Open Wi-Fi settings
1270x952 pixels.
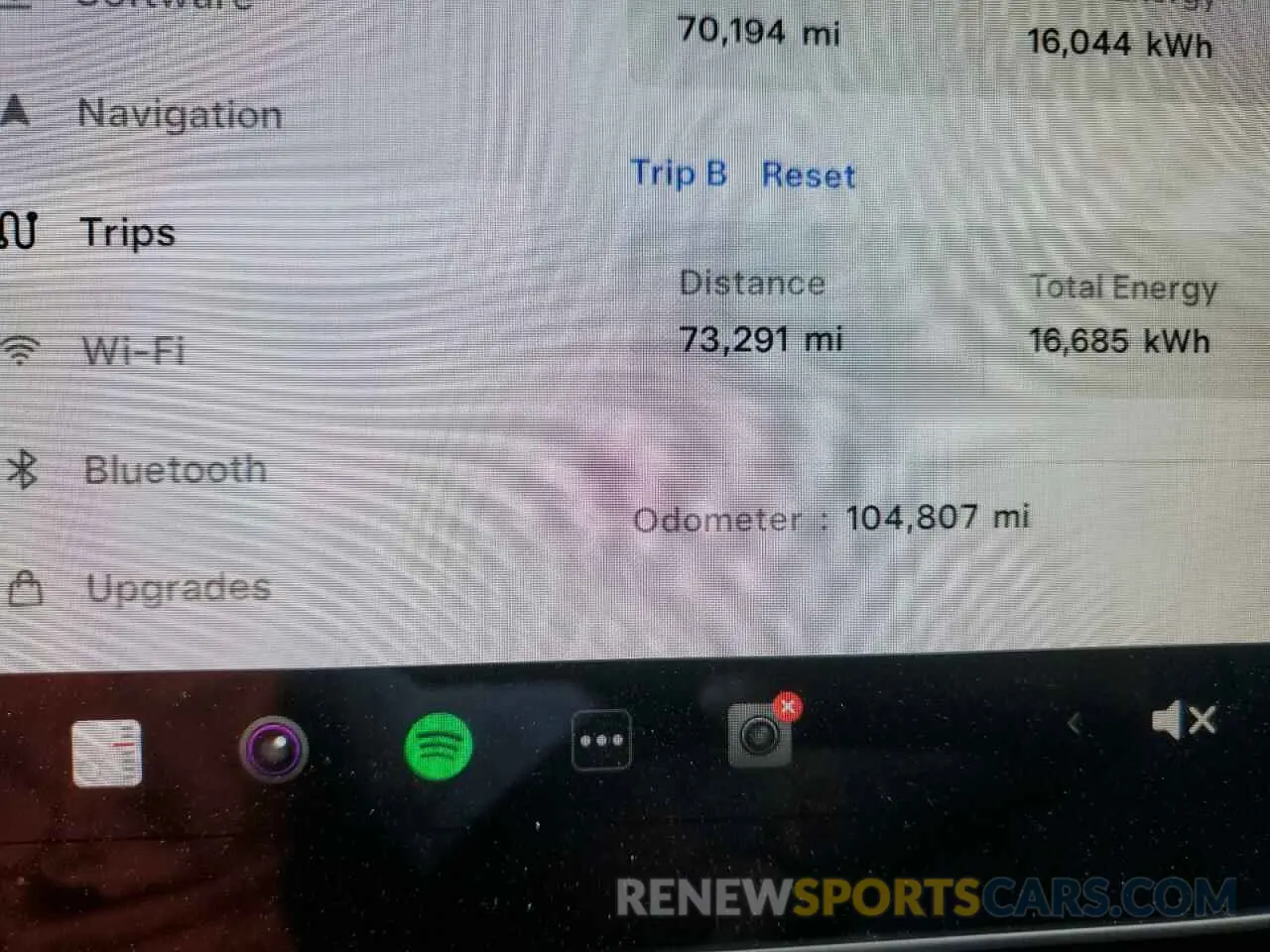133,351
